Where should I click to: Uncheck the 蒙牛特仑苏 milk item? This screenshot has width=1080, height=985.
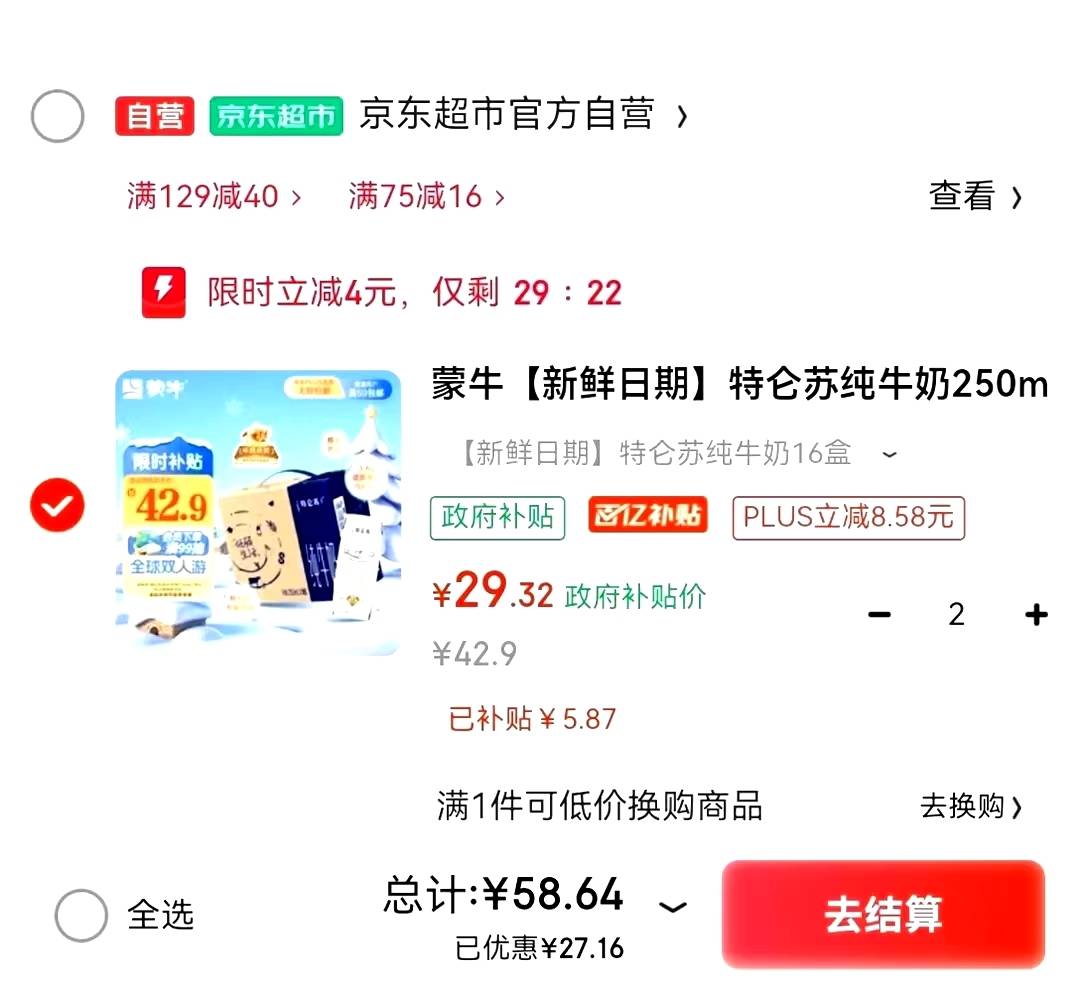point(57,507)
